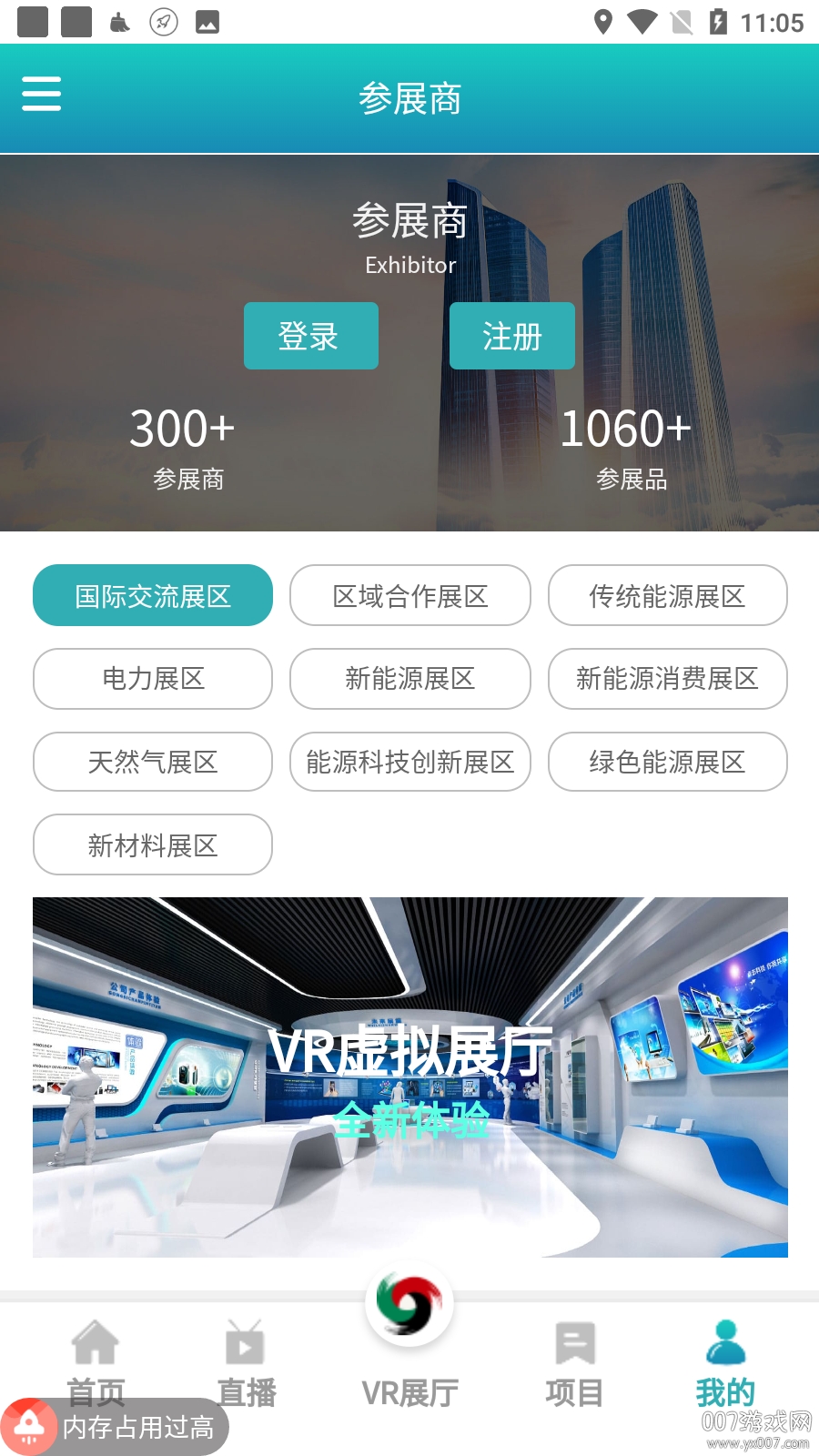Screen dimensions: 819x1456
Task: Open the VR虚拟展厅 banner image
Action: [409, 1077]
